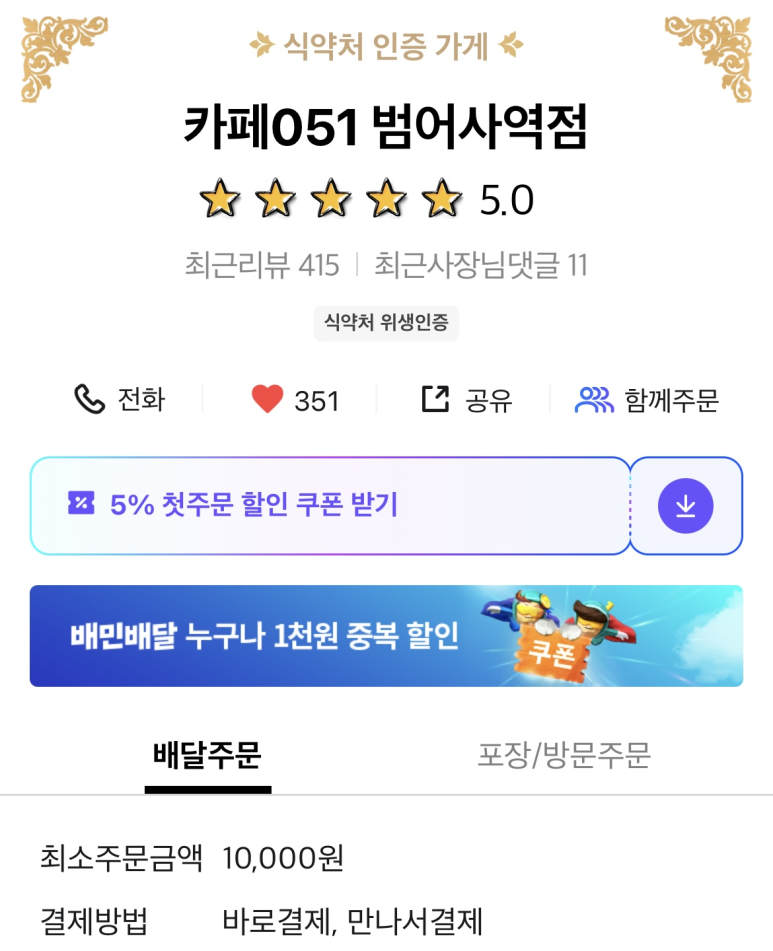
Task: Switch to 포장/방문주문 tab
Action: (564, 755)
